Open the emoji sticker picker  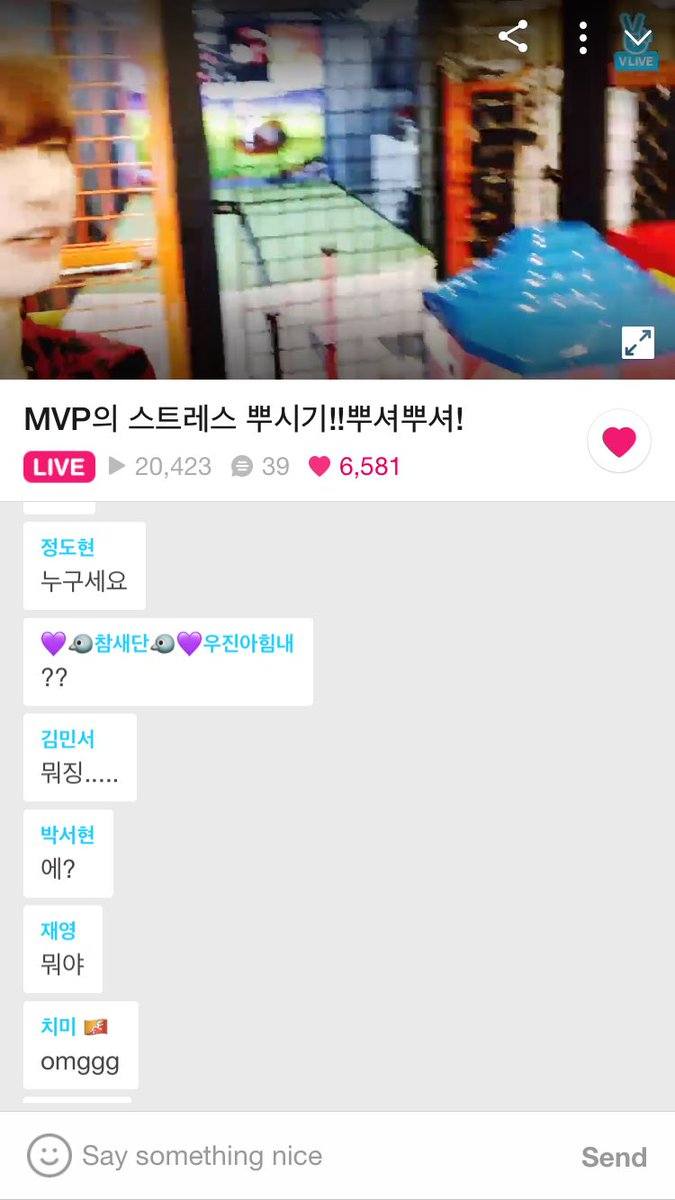click(x=48, y=1156)
